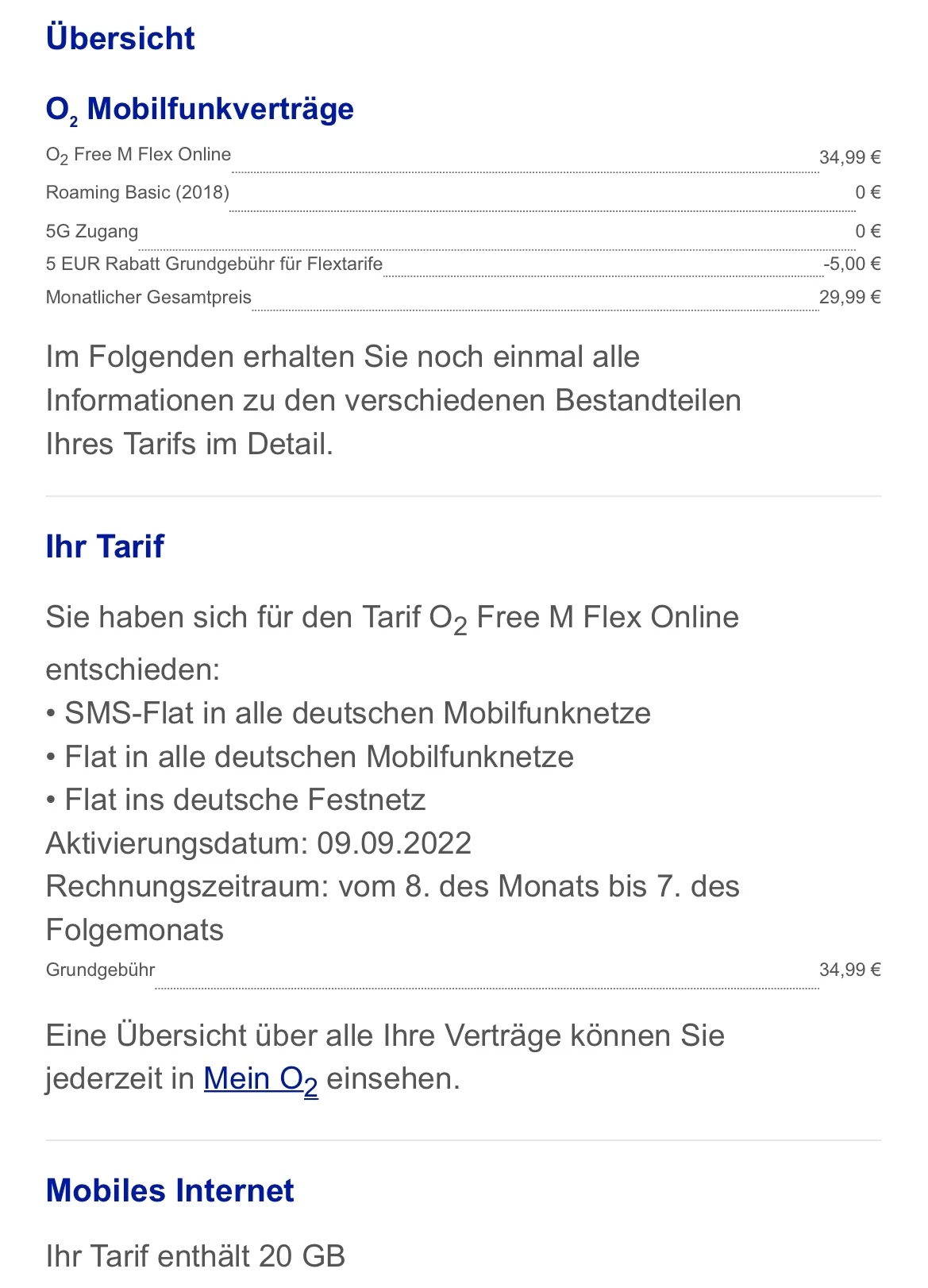Open the Mein O2 link
This screenshot has width=928, height=1288.
click(x=260, y=1079)
